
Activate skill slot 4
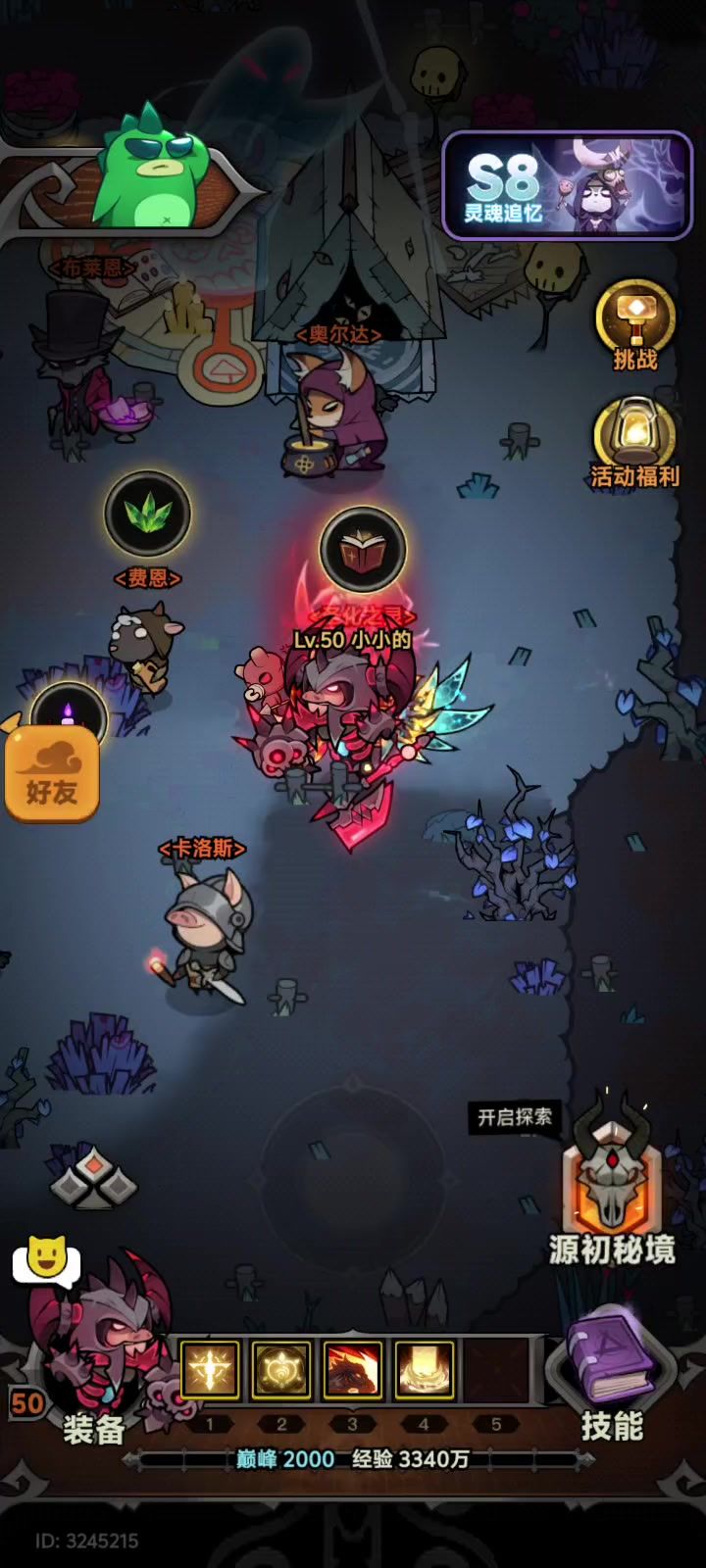point(424,1369)
